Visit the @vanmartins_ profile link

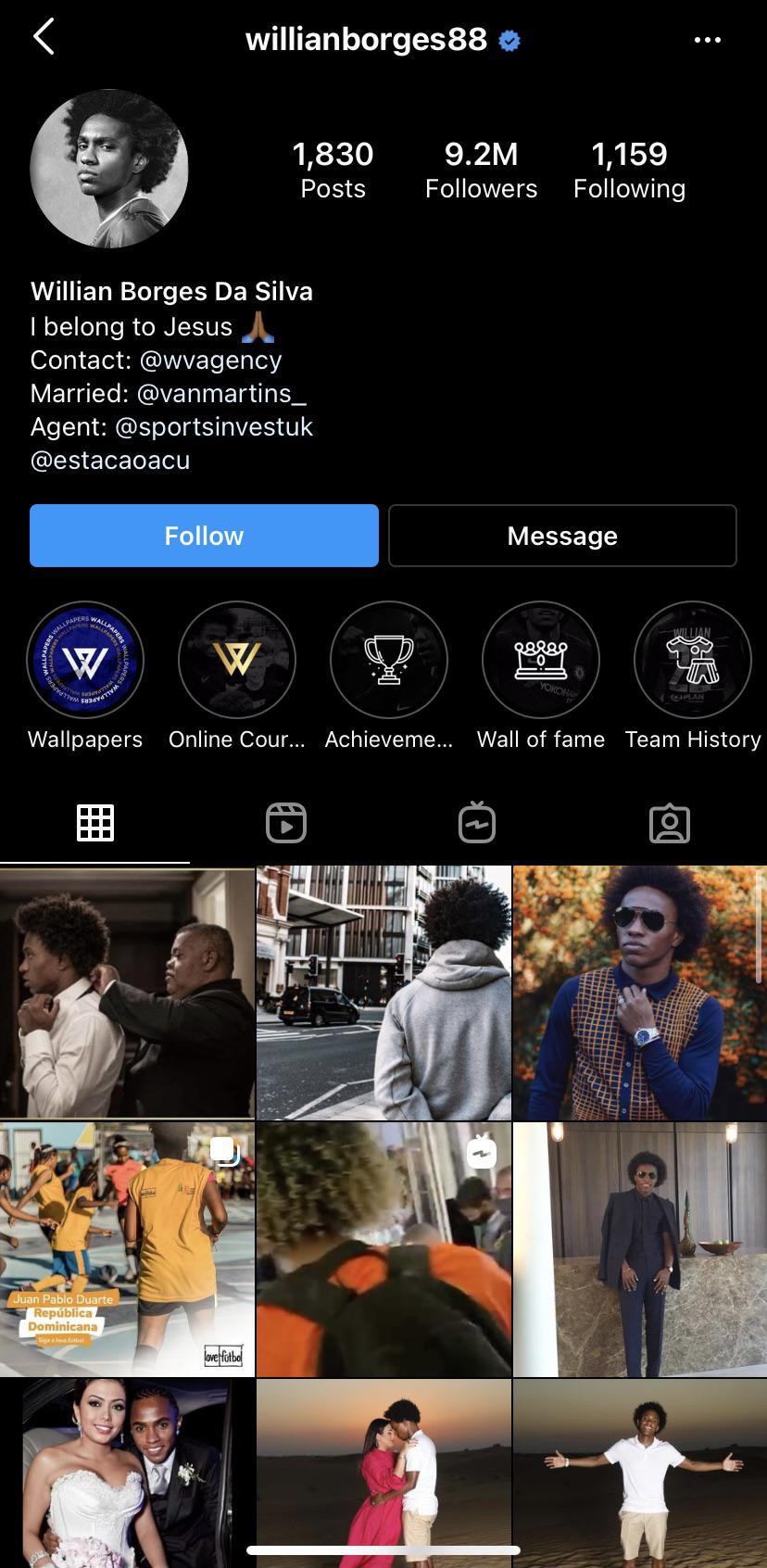coord(221,393)
